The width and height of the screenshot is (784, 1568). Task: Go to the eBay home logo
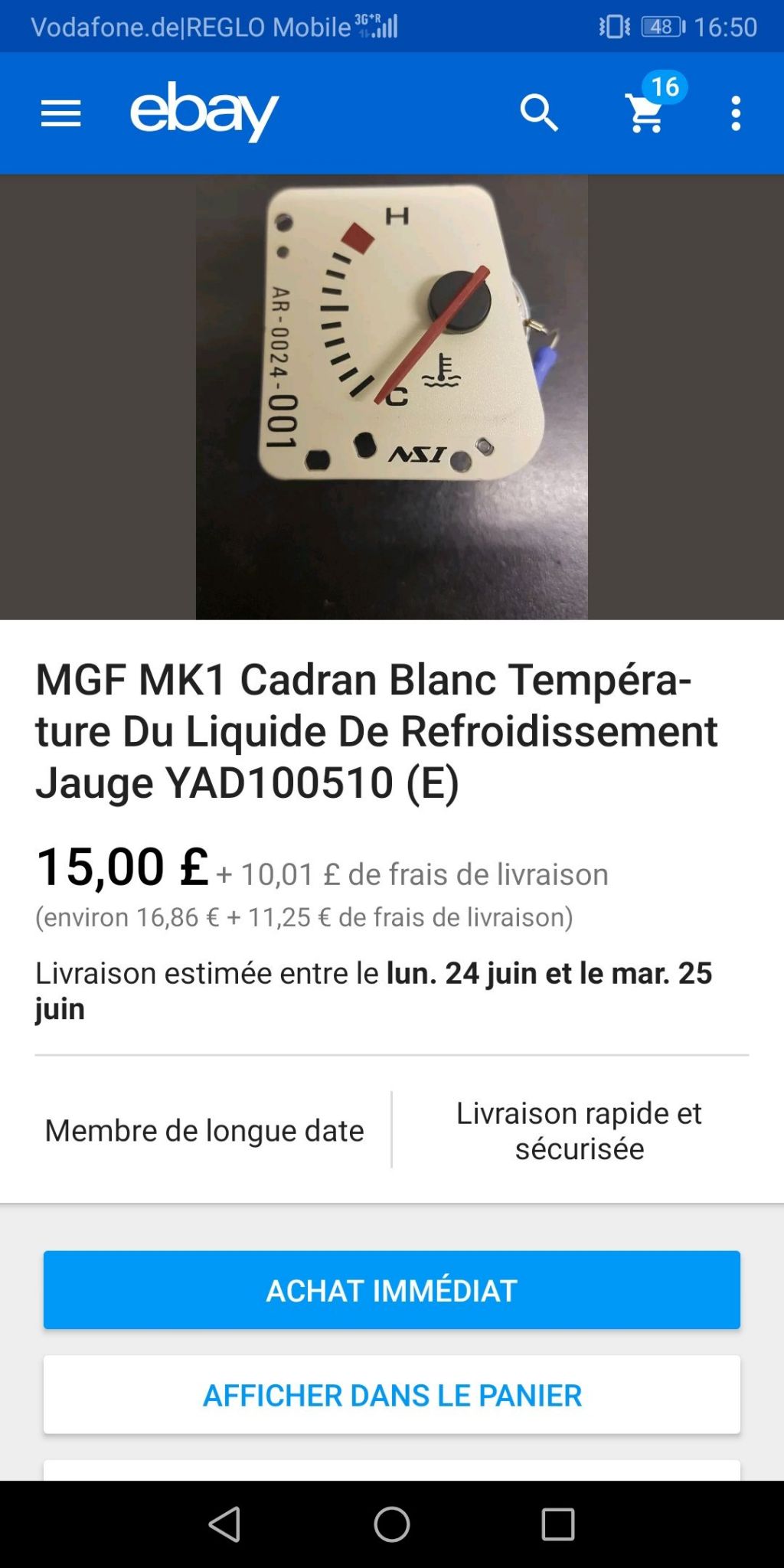point(204,112)
